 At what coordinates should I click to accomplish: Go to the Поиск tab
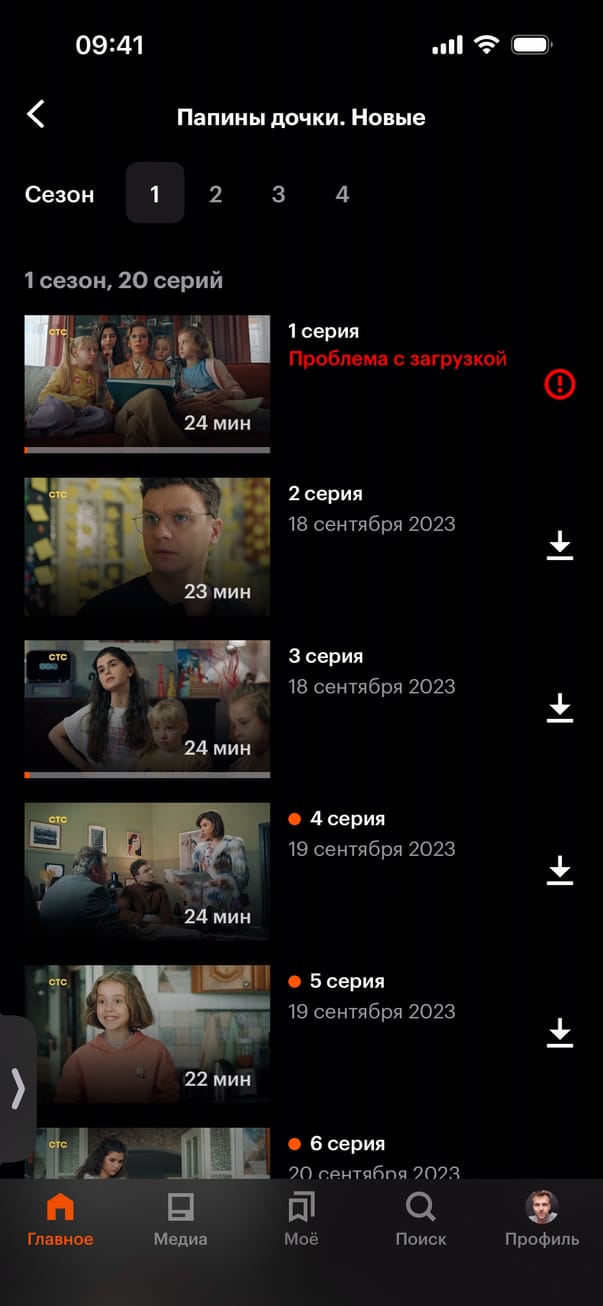421,1220
